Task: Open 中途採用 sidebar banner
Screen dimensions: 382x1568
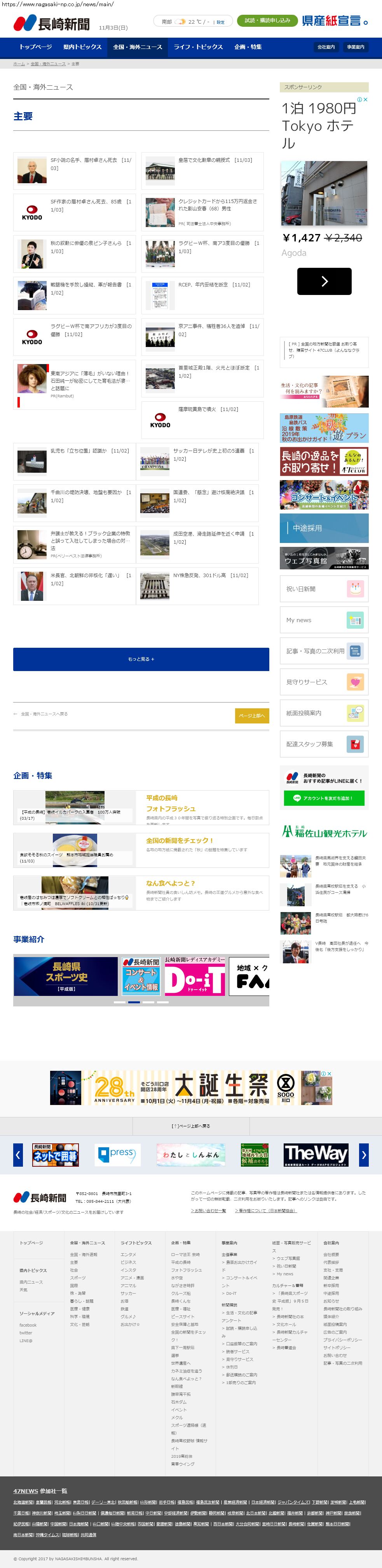Action: click(x=323, y=528)
